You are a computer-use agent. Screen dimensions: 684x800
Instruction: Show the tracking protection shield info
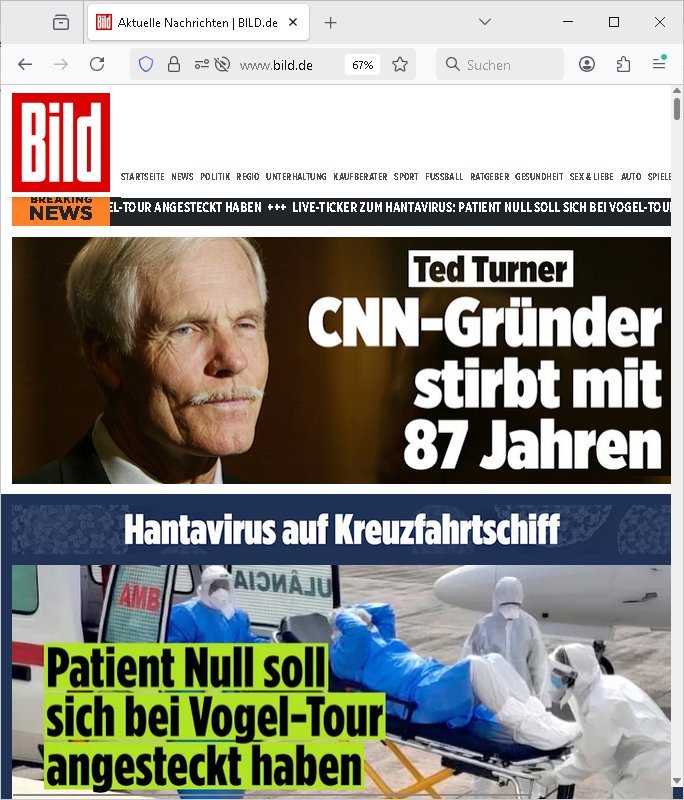click(x=146, y=64)
